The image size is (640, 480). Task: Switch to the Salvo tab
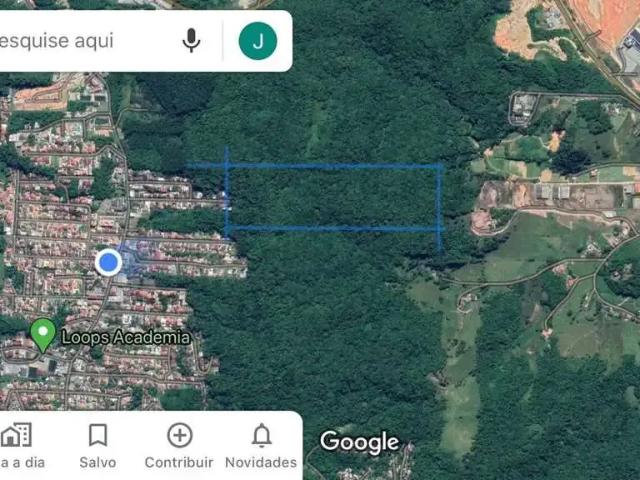point(98,445)
